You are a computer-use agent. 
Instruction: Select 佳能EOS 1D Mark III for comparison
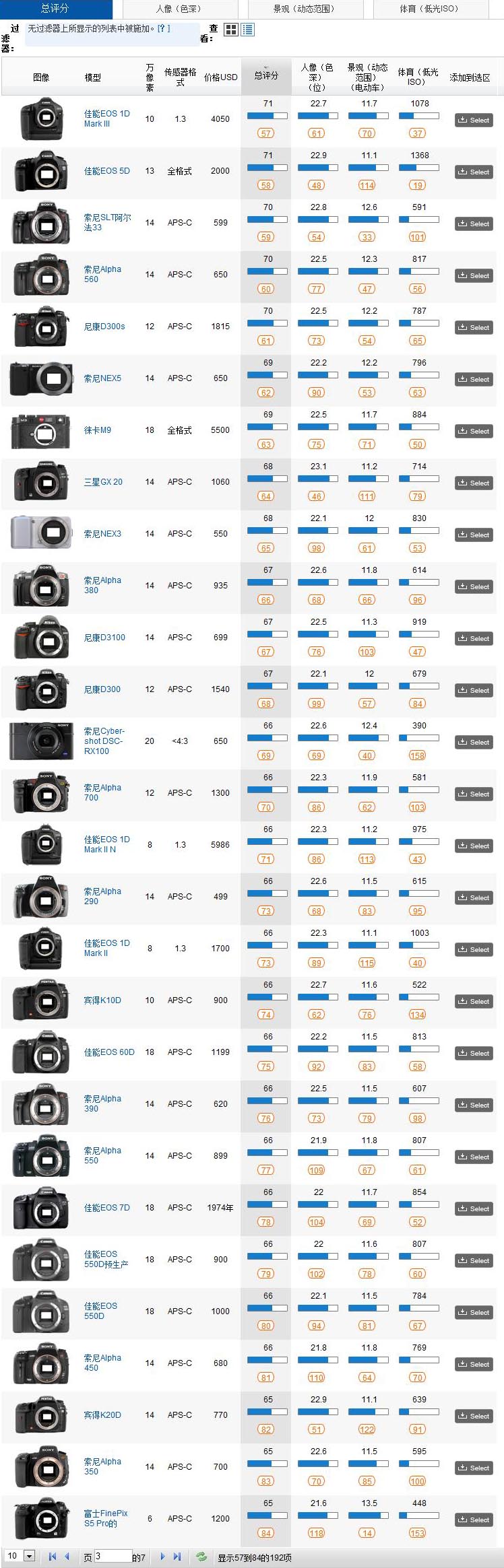tap(474, 120)
